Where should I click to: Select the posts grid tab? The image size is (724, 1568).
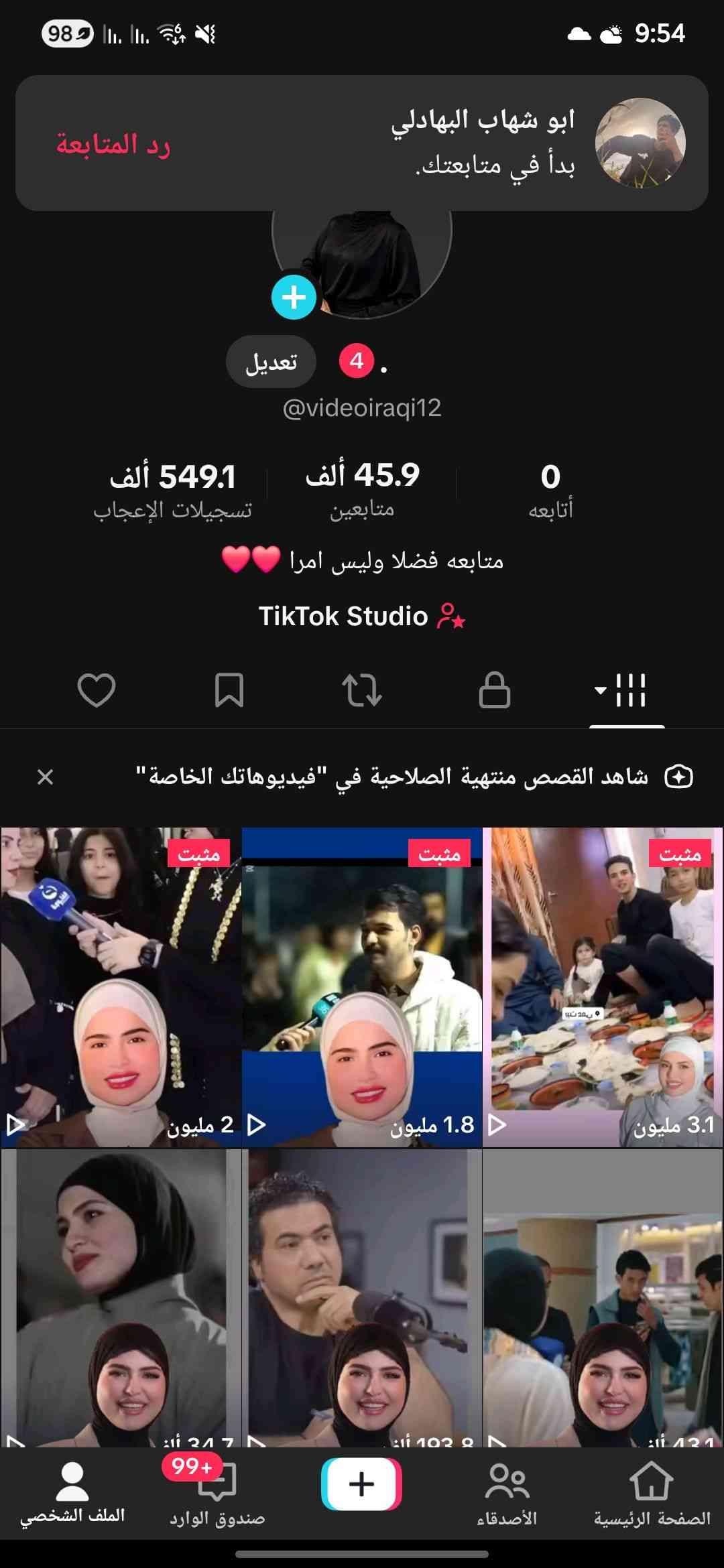626,690
